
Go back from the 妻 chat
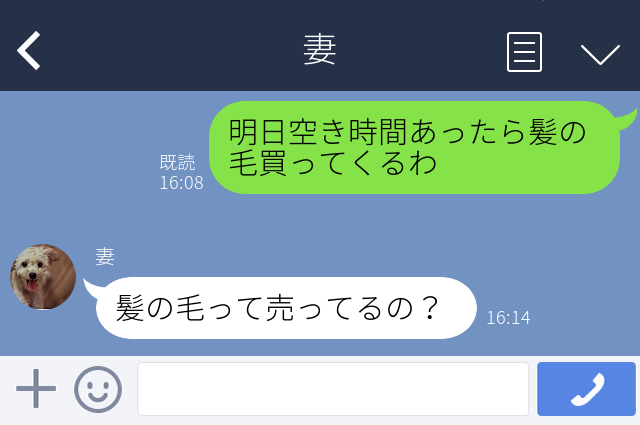pos(29,51)
